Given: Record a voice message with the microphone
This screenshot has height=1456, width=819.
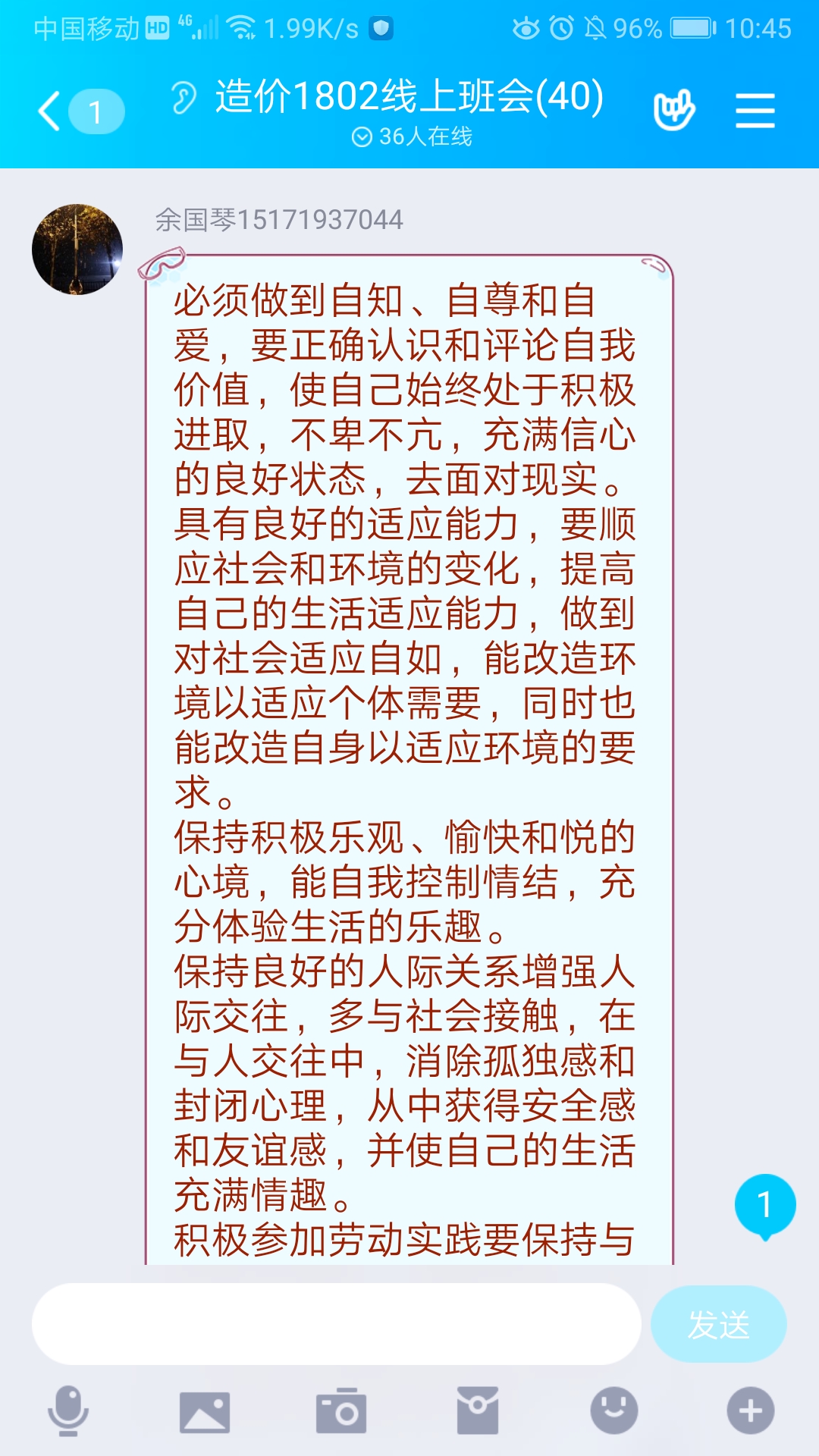Looking at the screenshot, I should coord(68,1411).
